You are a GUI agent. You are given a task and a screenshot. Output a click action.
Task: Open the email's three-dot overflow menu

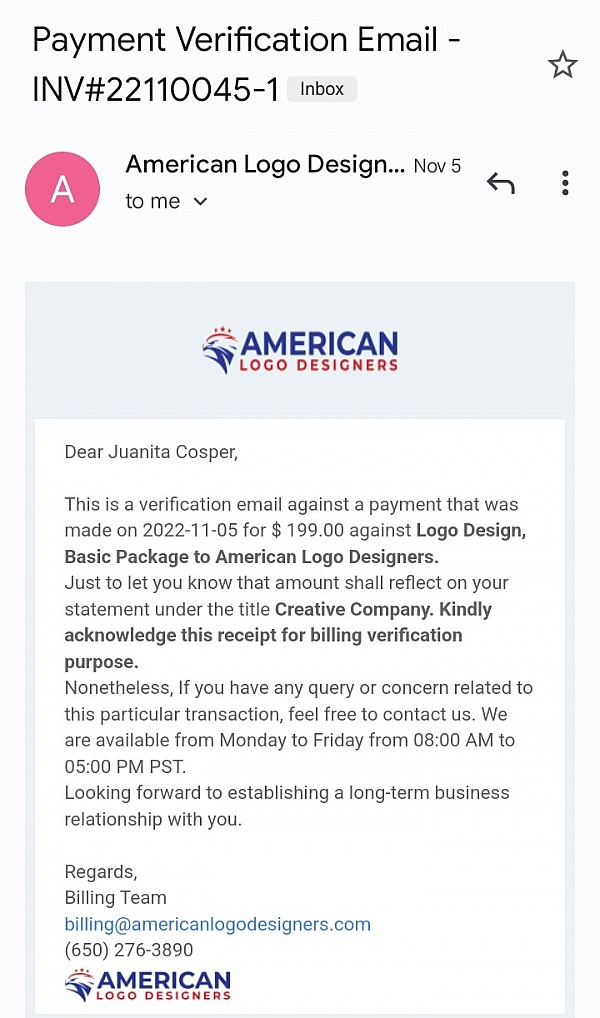(x=565, y=183)
